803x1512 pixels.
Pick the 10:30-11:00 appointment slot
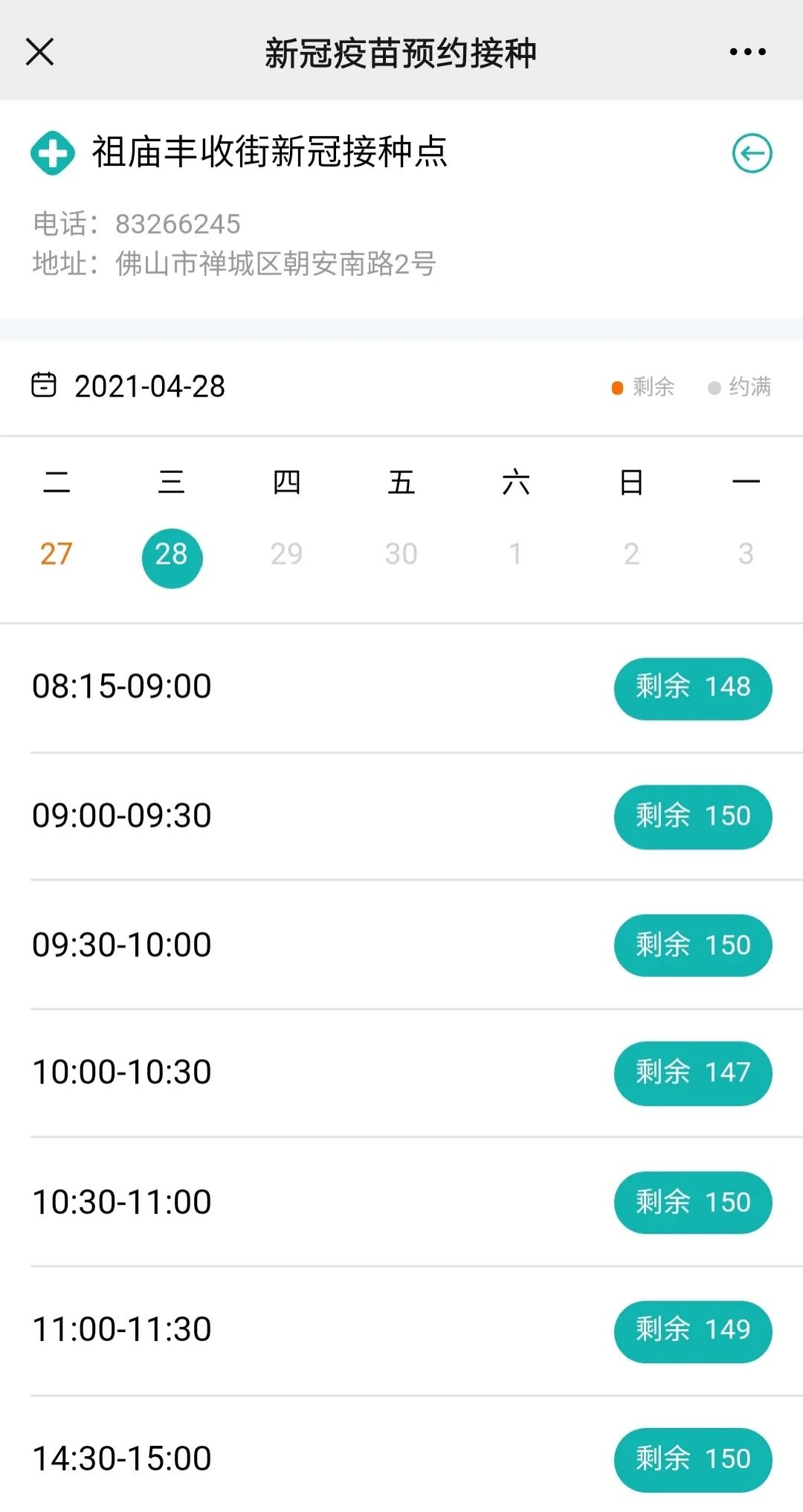[x=692, y=1203]
